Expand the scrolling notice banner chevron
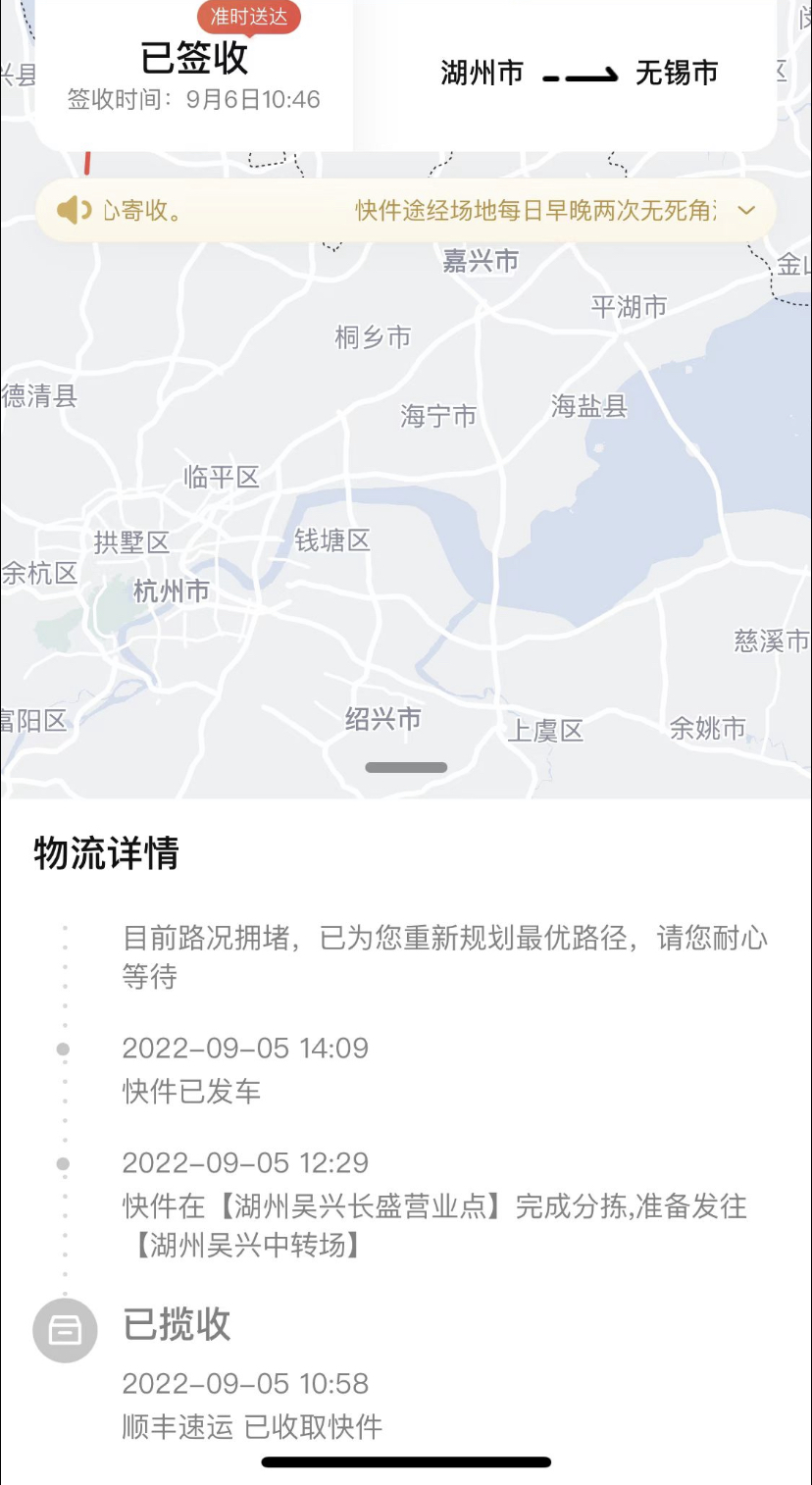 [x=745, y=211]
